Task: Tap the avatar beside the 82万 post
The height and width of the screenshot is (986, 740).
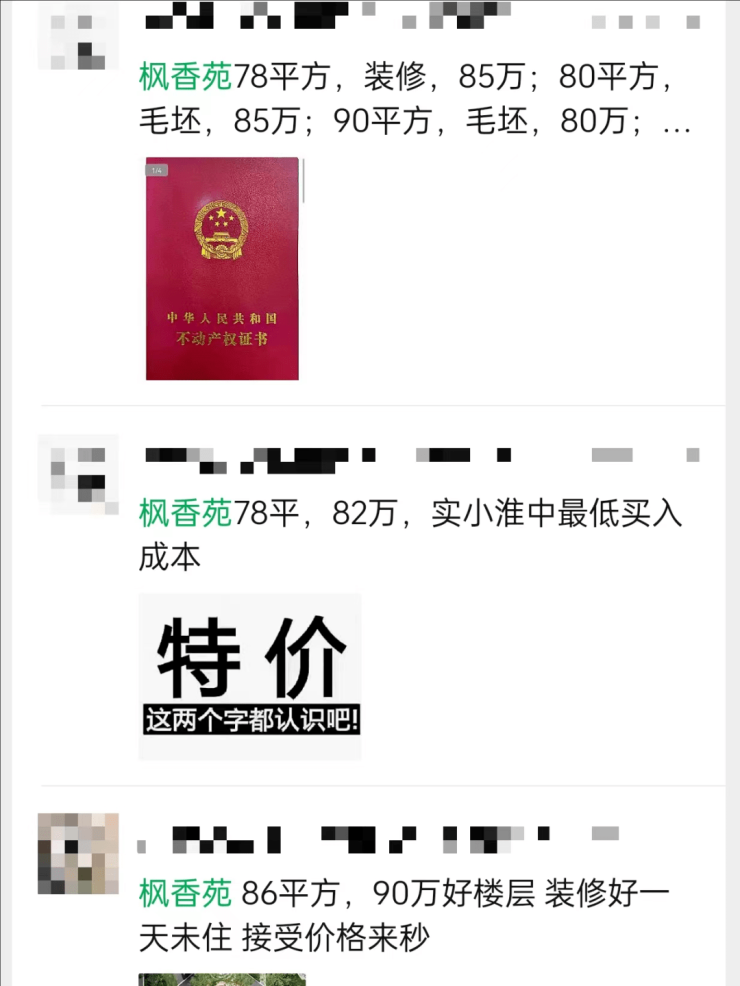Action: point(78,474)
